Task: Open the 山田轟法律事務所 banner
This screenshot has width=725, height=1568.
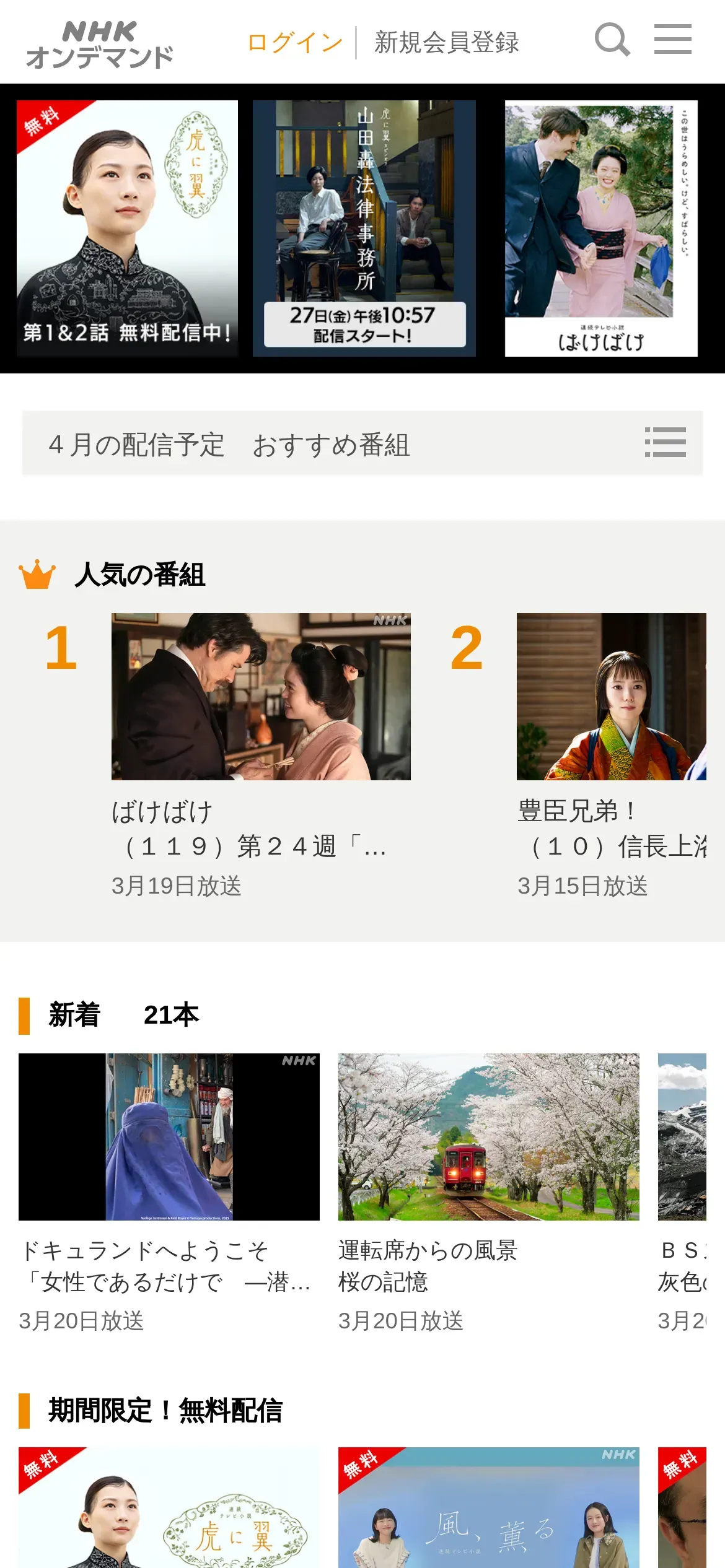Action: 364,229
